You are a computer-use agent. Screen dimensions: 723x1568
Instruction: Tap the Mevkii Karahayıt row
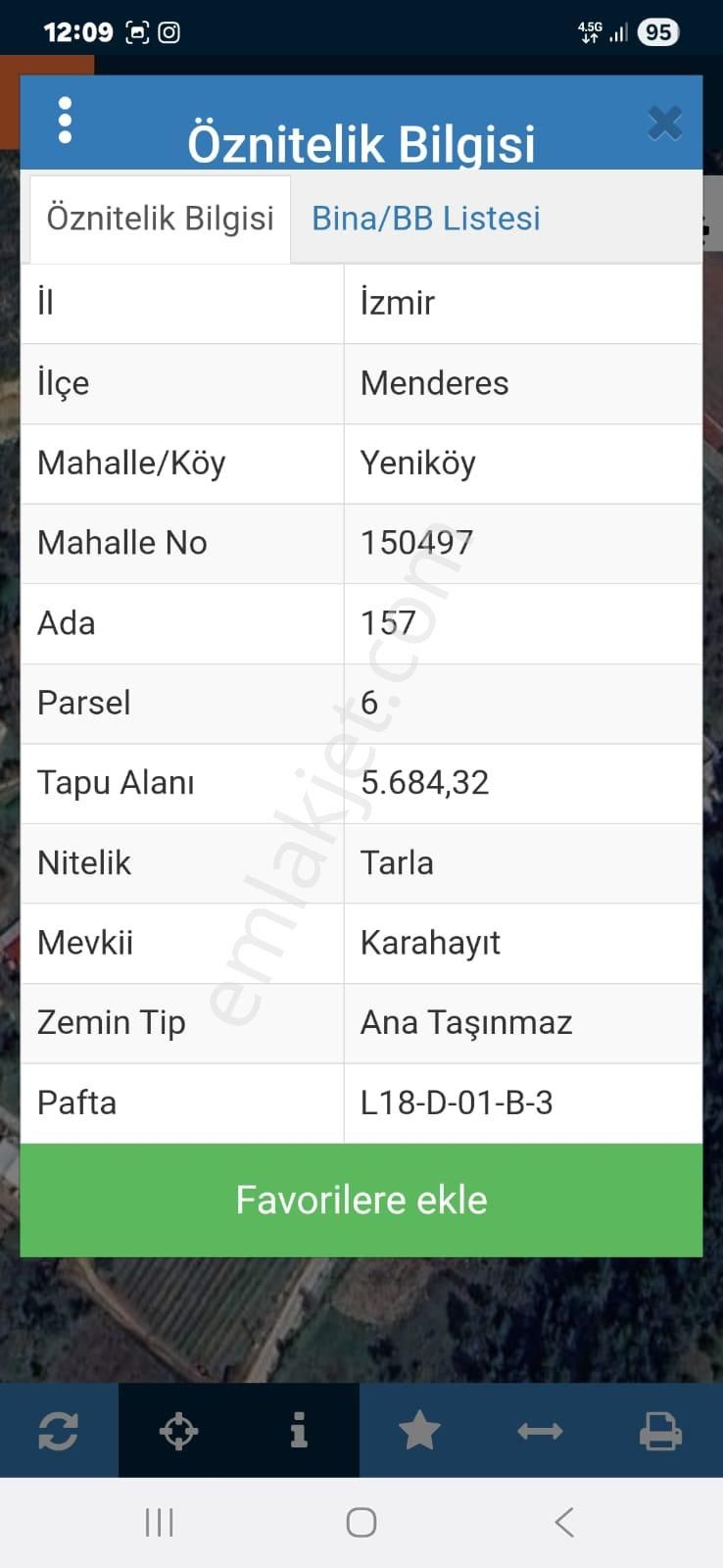[x=361, y=944]
